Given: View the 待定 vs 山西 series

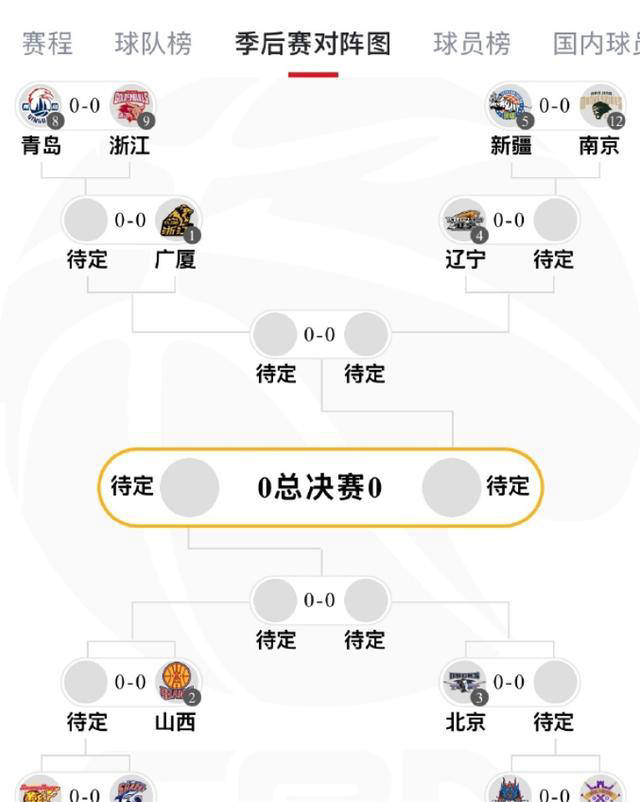Looking at the screenshot, I should point(131,683).
